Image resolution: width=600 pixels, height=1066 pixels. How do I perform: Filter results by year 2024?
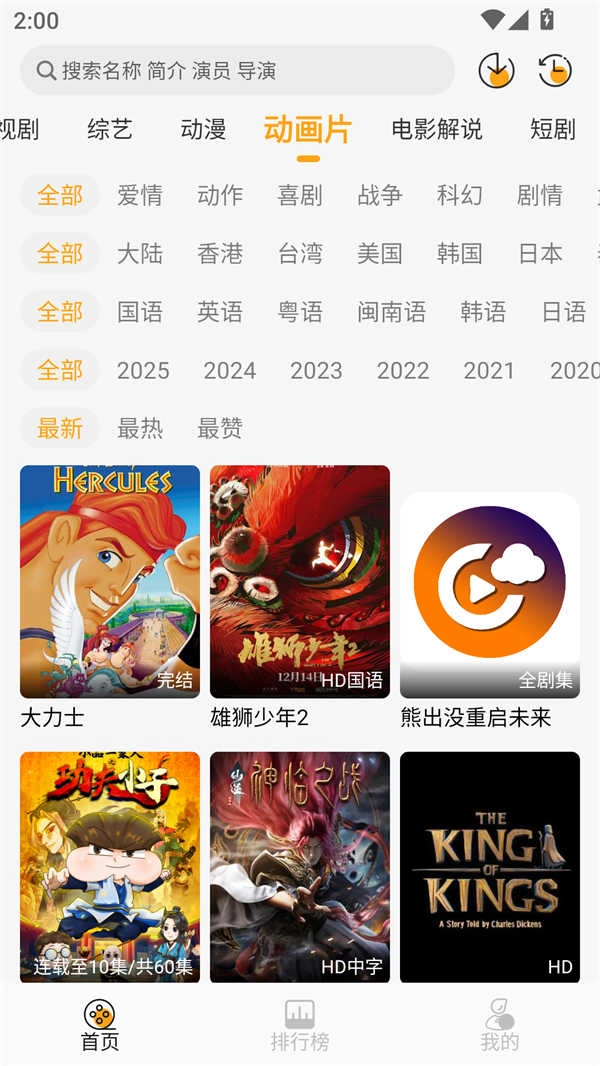[x=230, y=370]
